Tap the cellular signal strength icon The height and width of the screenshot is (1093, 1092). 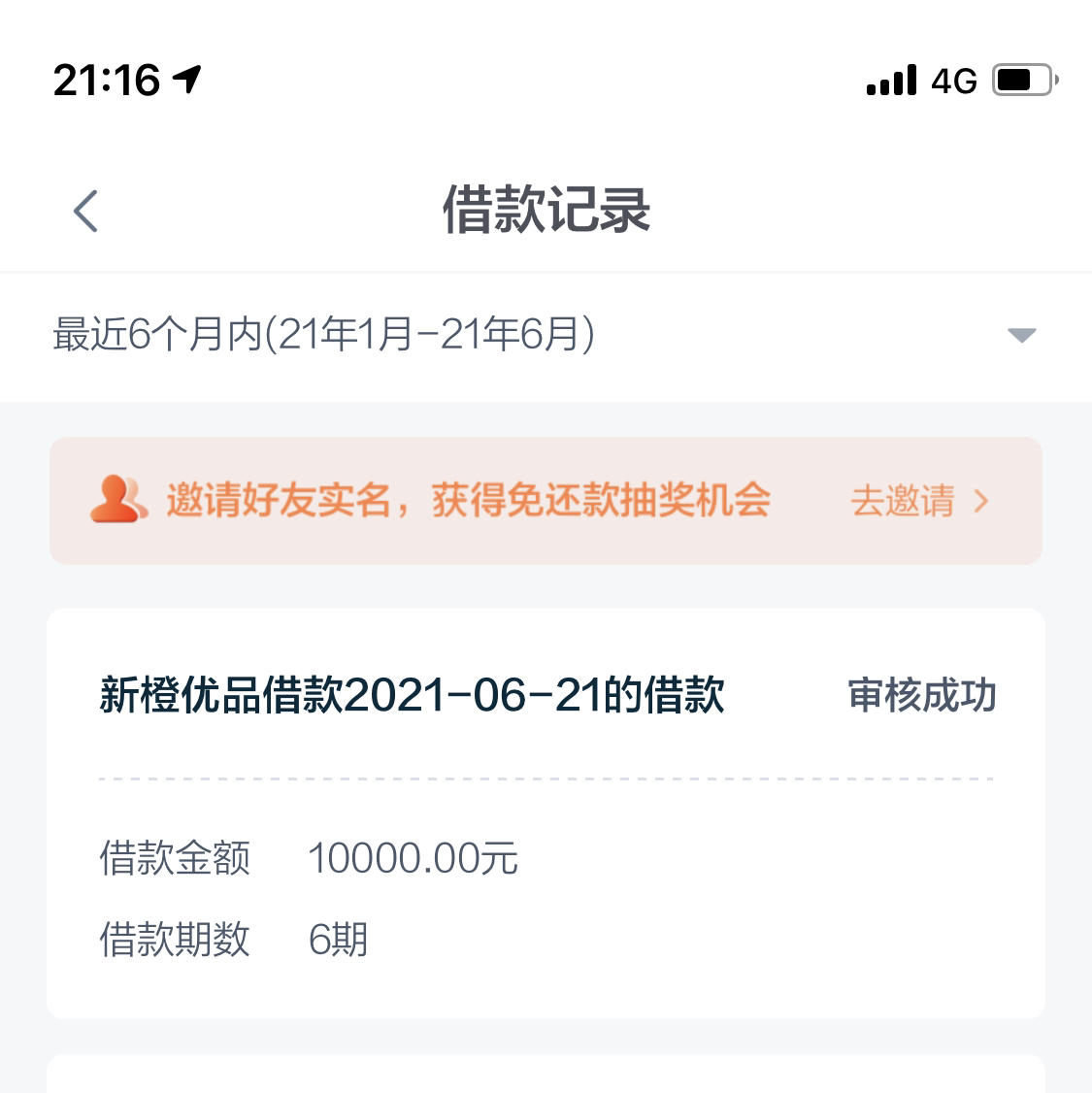click(x=890, y=81)
